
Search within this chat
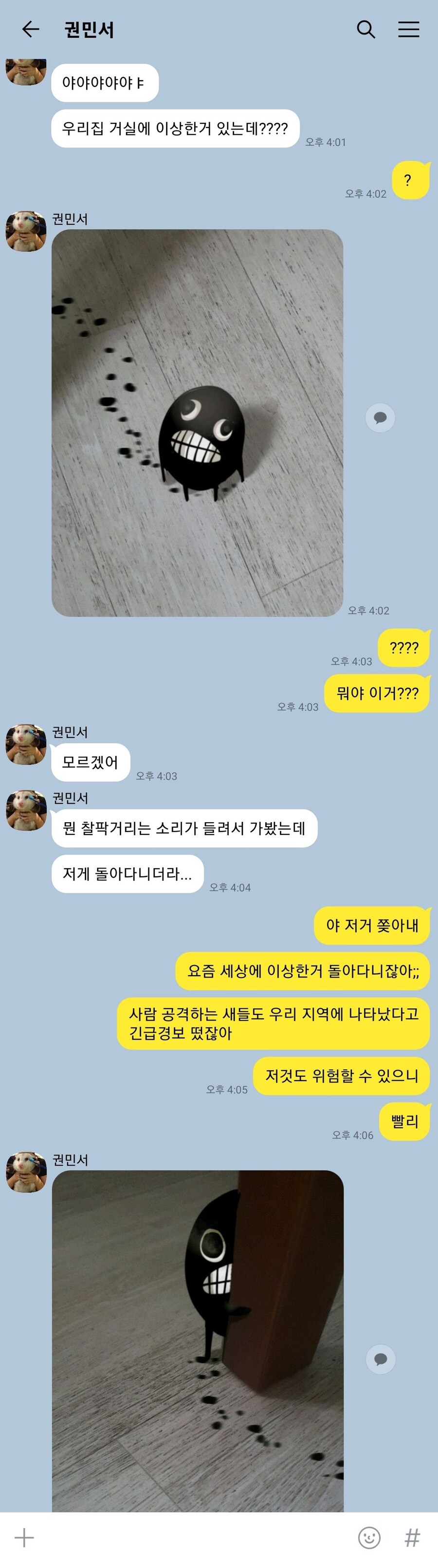[x=365, y=29]
